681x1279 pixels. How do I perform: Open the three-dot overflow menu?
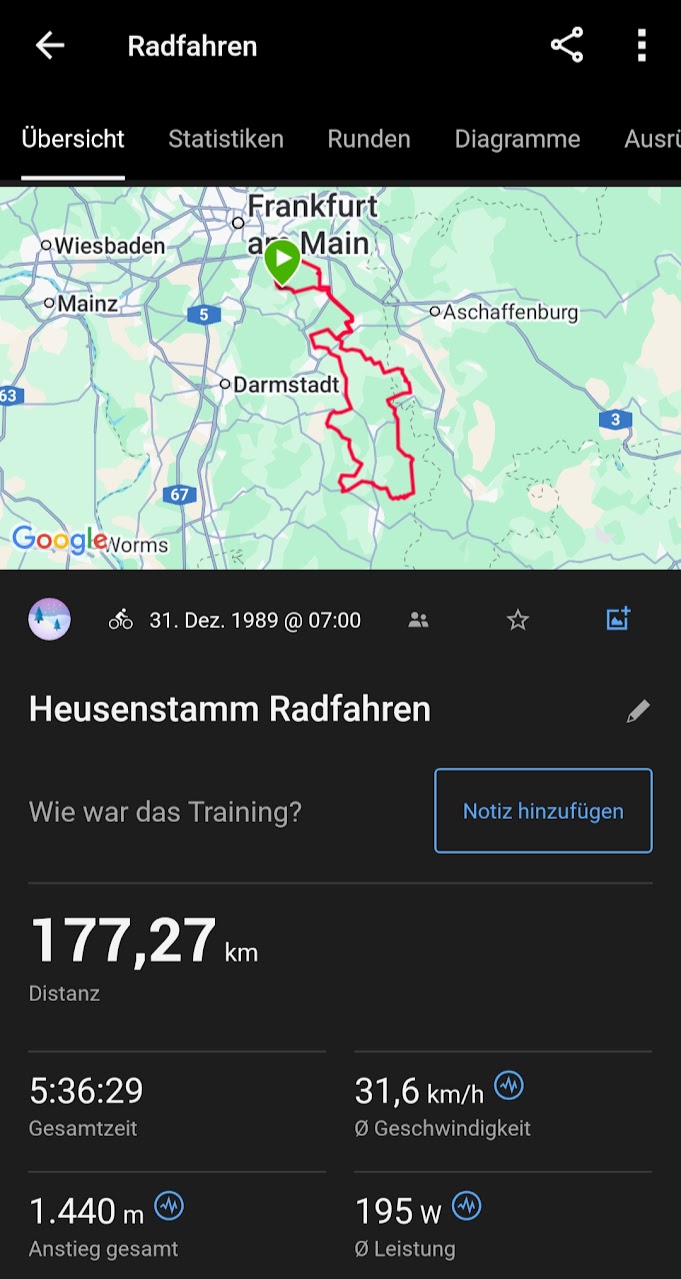pos(641,46)
